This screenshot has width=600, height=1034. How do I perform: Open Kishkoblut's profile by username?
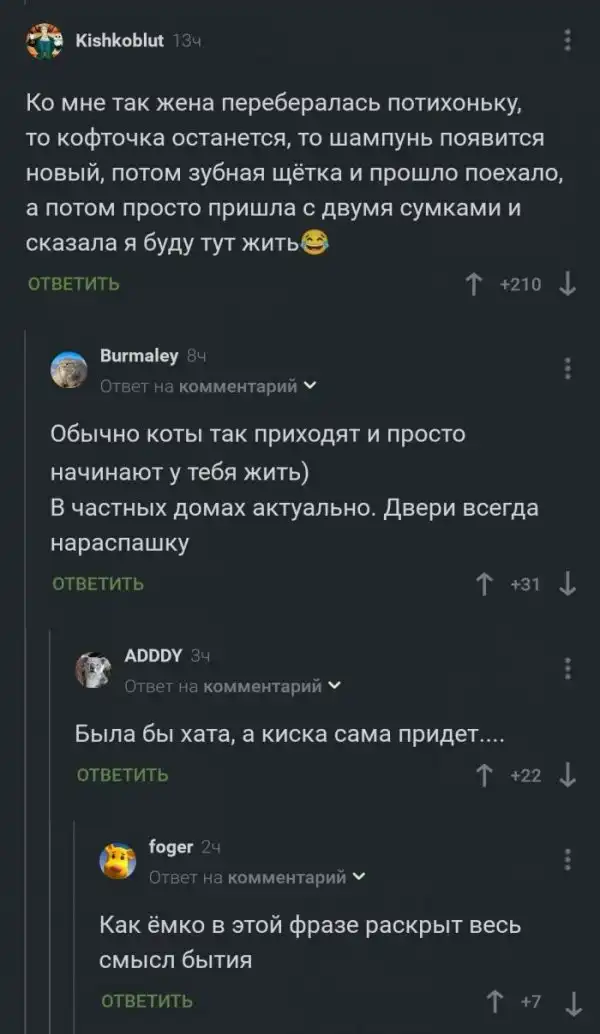[x=120, y=41]
